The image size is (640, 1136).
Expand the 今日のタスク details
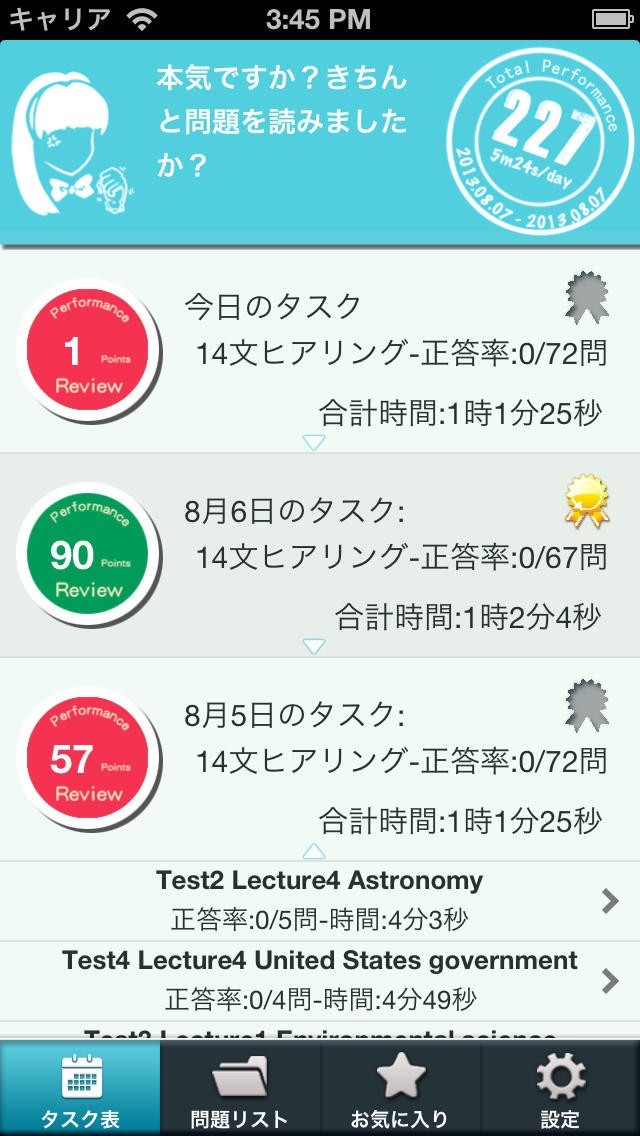point(314,442)
